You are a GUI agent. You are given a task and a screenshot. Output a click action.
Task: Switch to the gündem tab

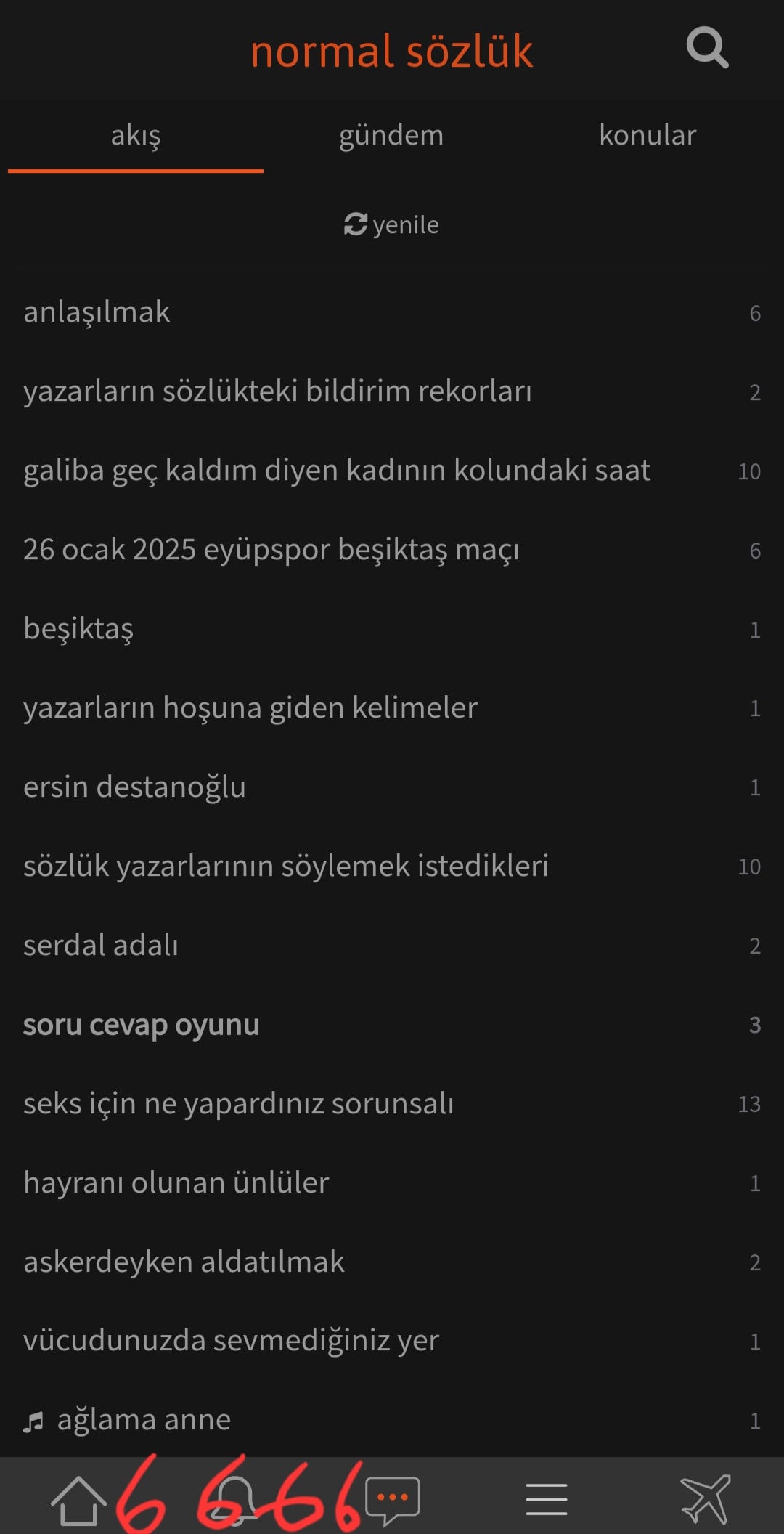pyautogui.click(x=391, y=136)
